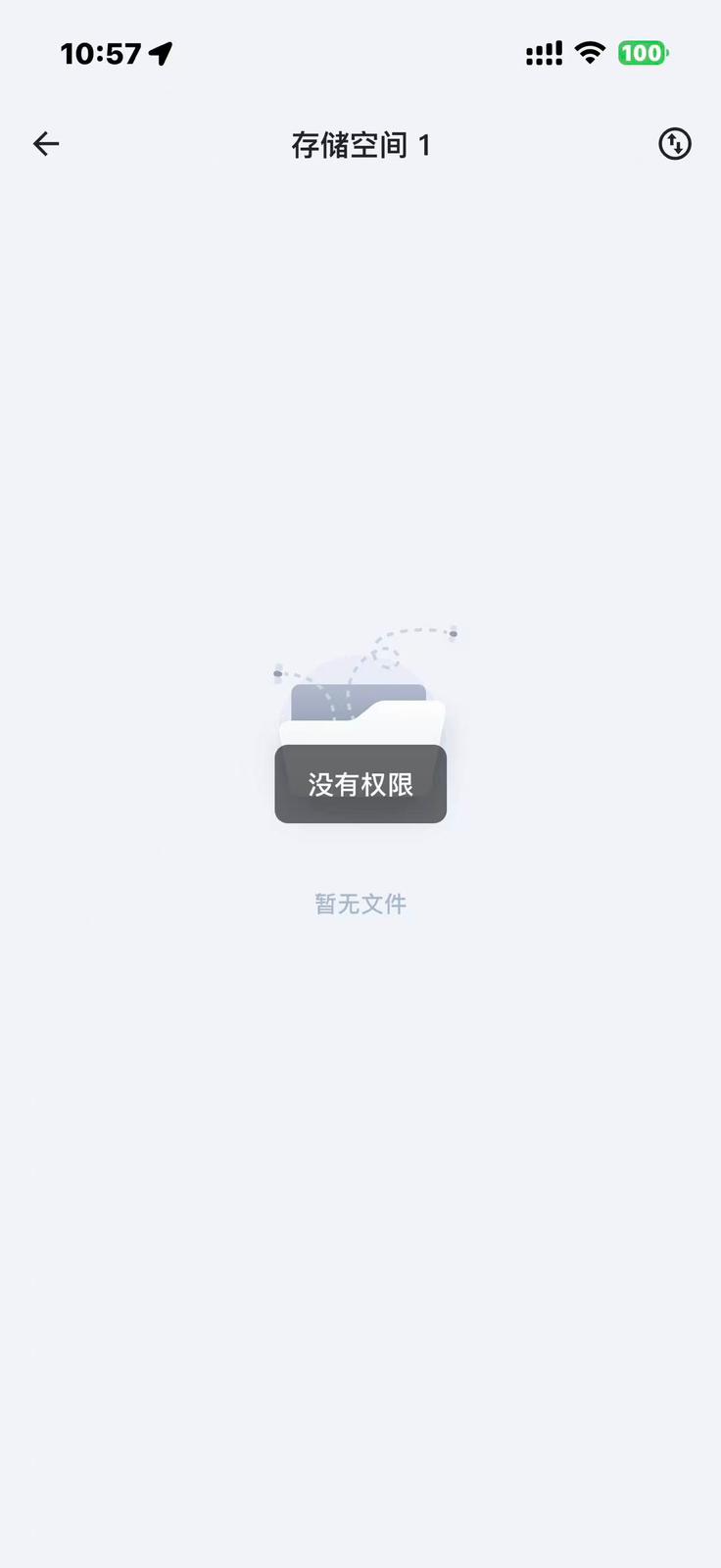Tap the green 100 battery indicator

tap(643, 52)
